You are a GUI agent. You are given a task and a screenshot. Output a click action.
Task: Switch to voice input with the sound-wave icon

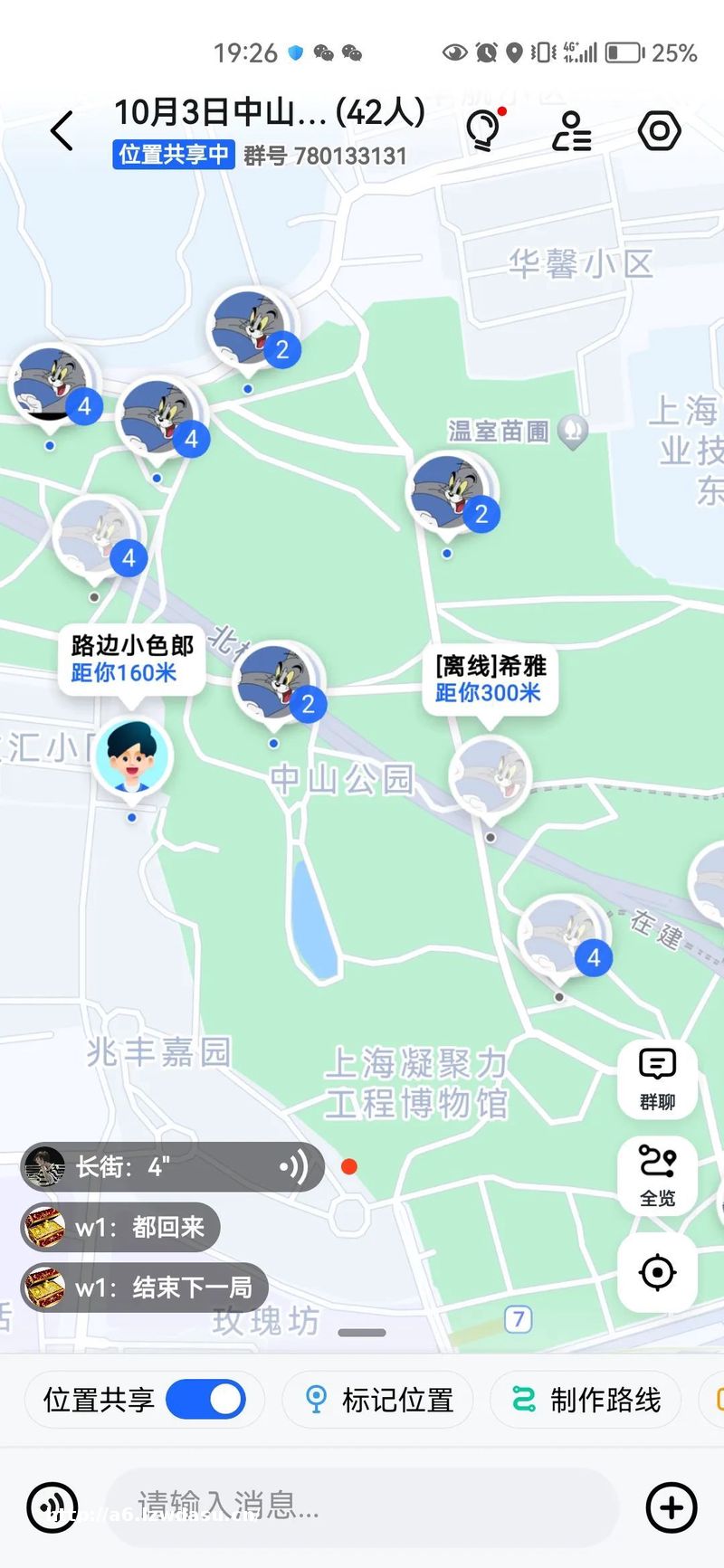[52, 1507]
